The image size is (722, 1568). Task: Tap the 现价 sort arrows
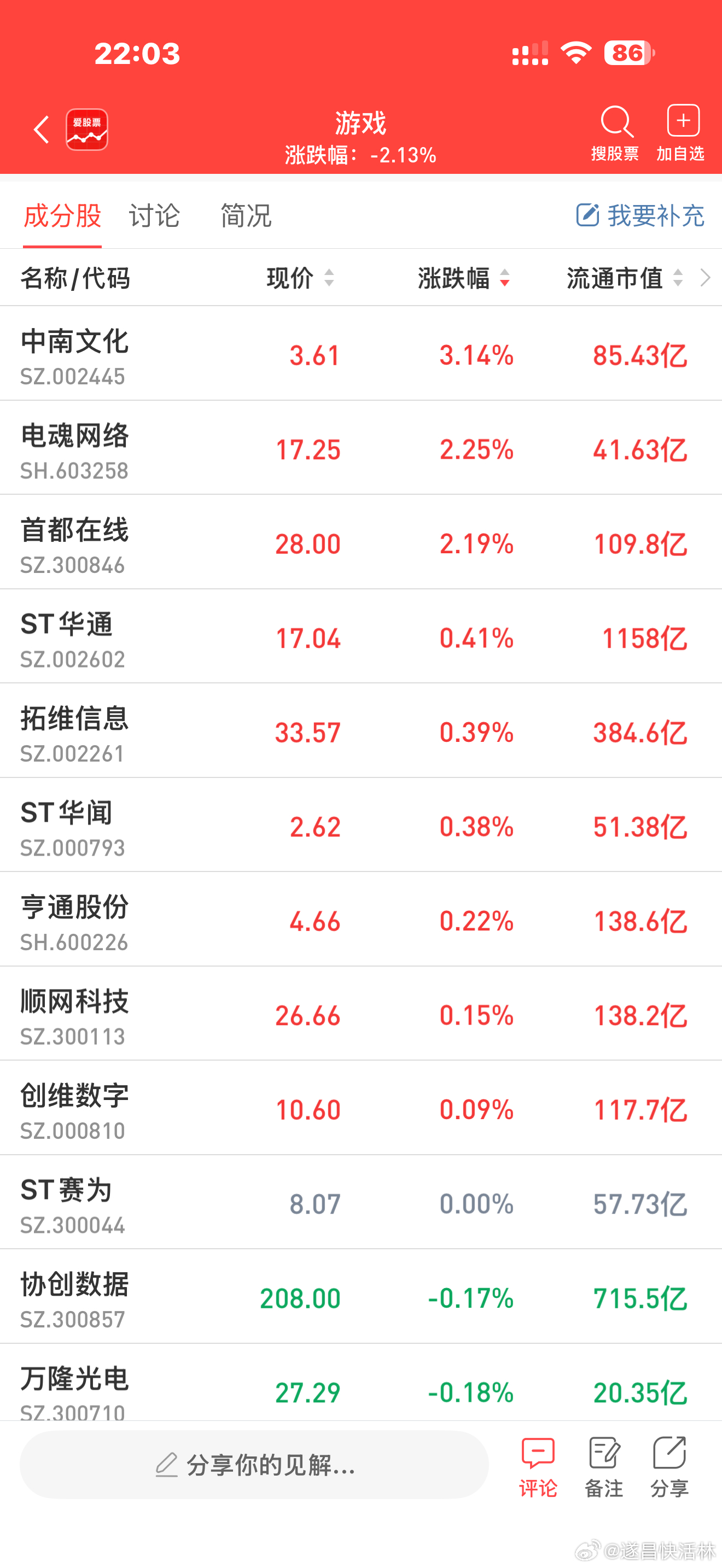point(329,279)
